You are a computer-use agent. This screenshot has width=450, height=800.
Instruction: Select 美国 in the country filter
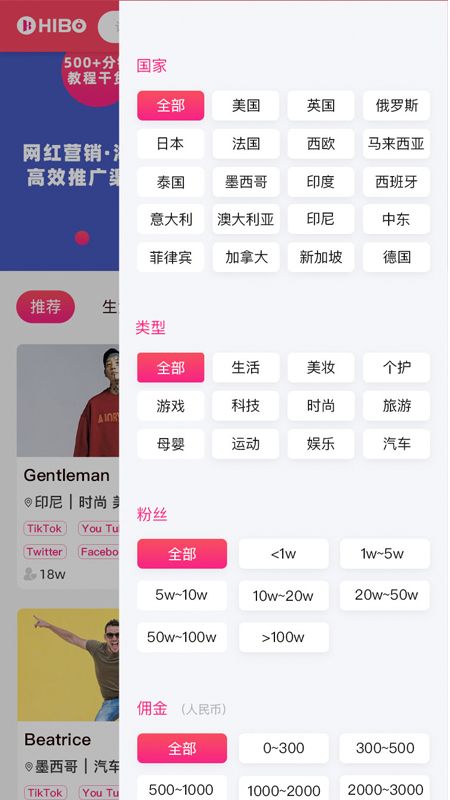click(246, 106)
